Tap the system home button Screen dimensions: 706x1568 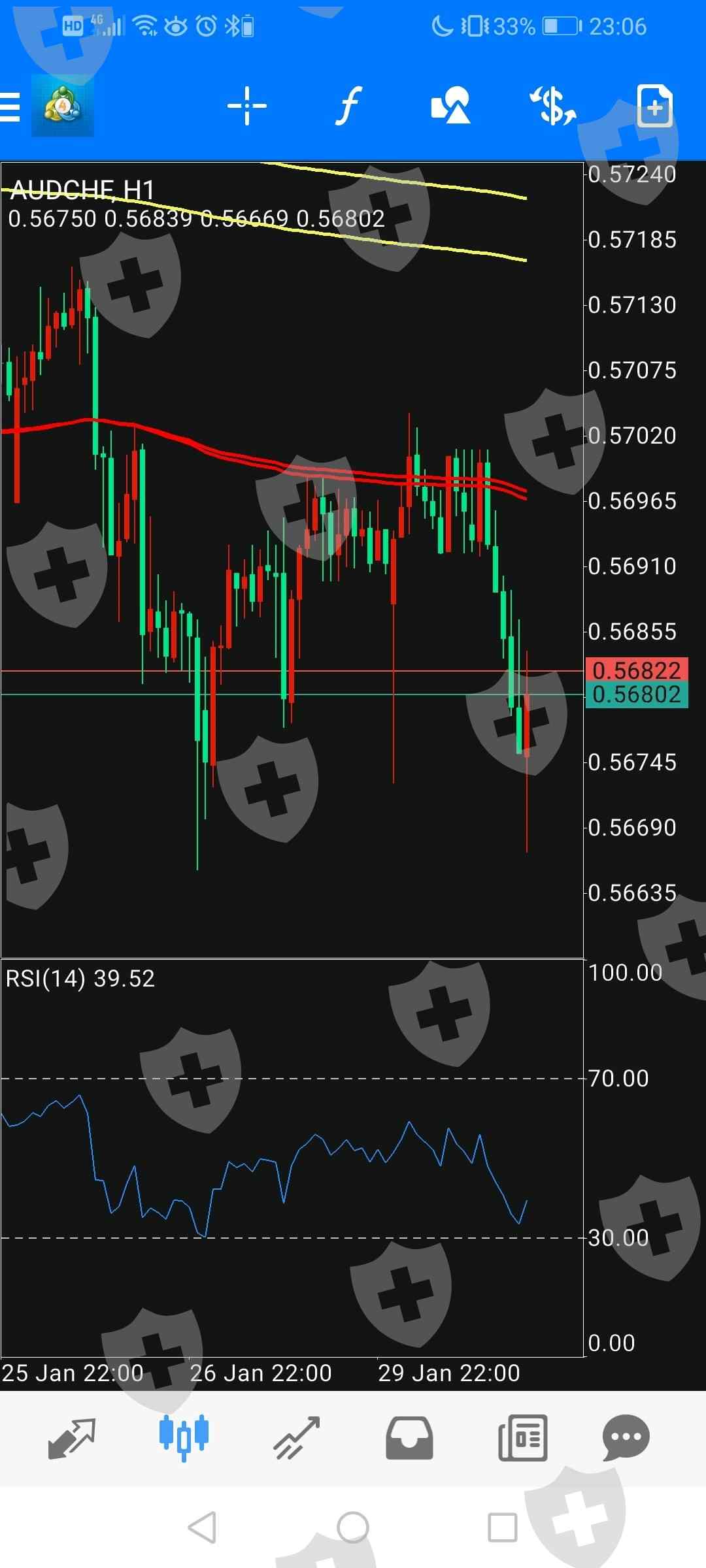click(x=353, y=1527)
